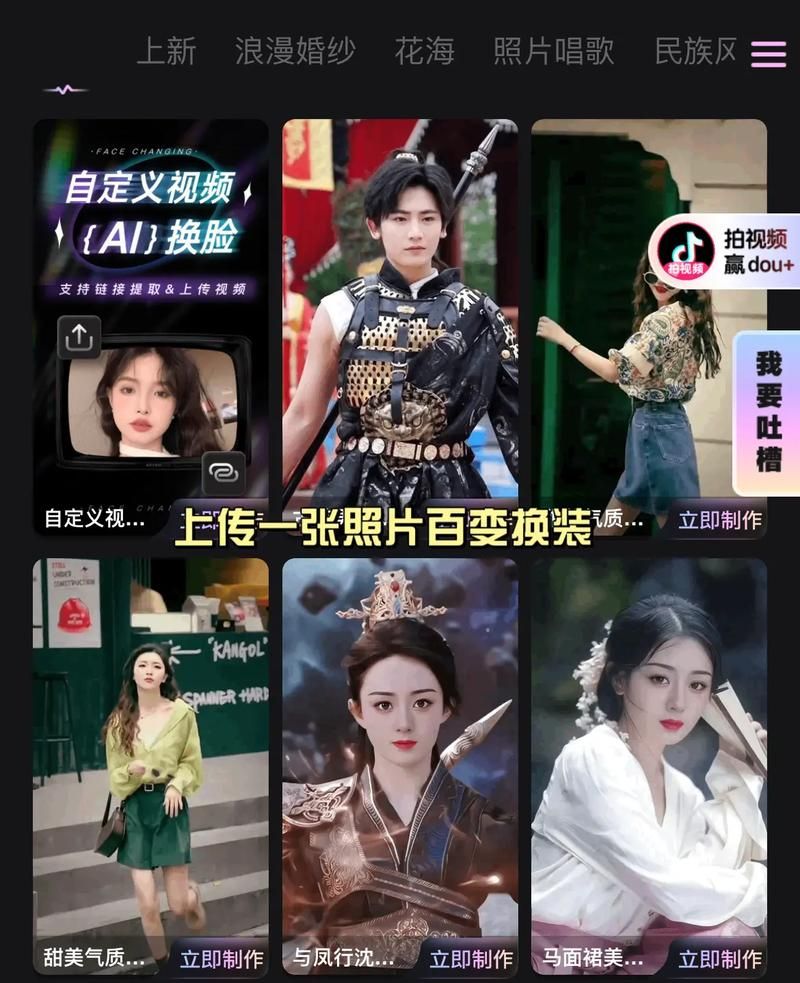800x983 pixels.
Task: Switch to the 上新 tab
Action: [x=166, y=51]
